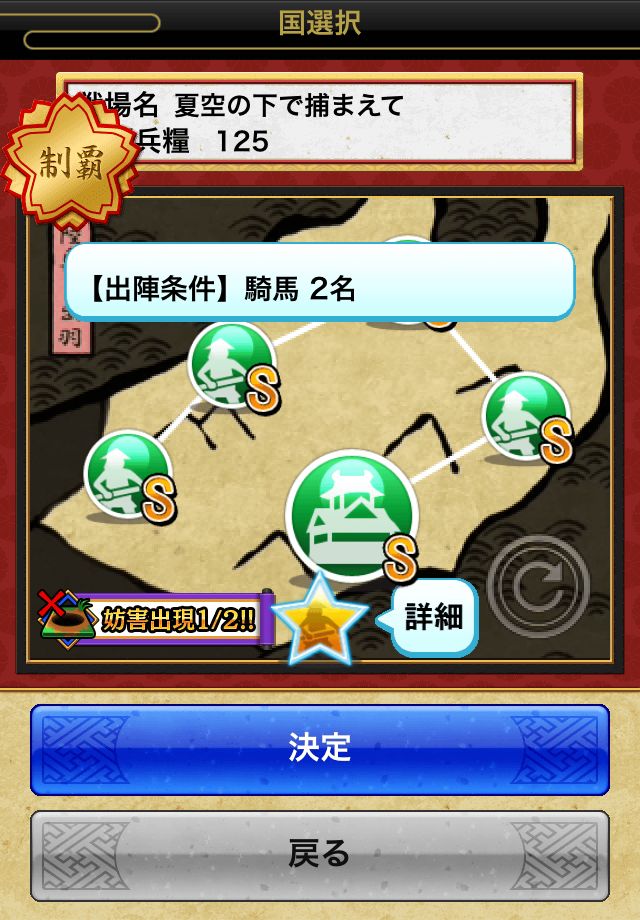Confirm with the blue 決定 button
The width and height of the screenshot is (640, 920).
coord(320,750)
